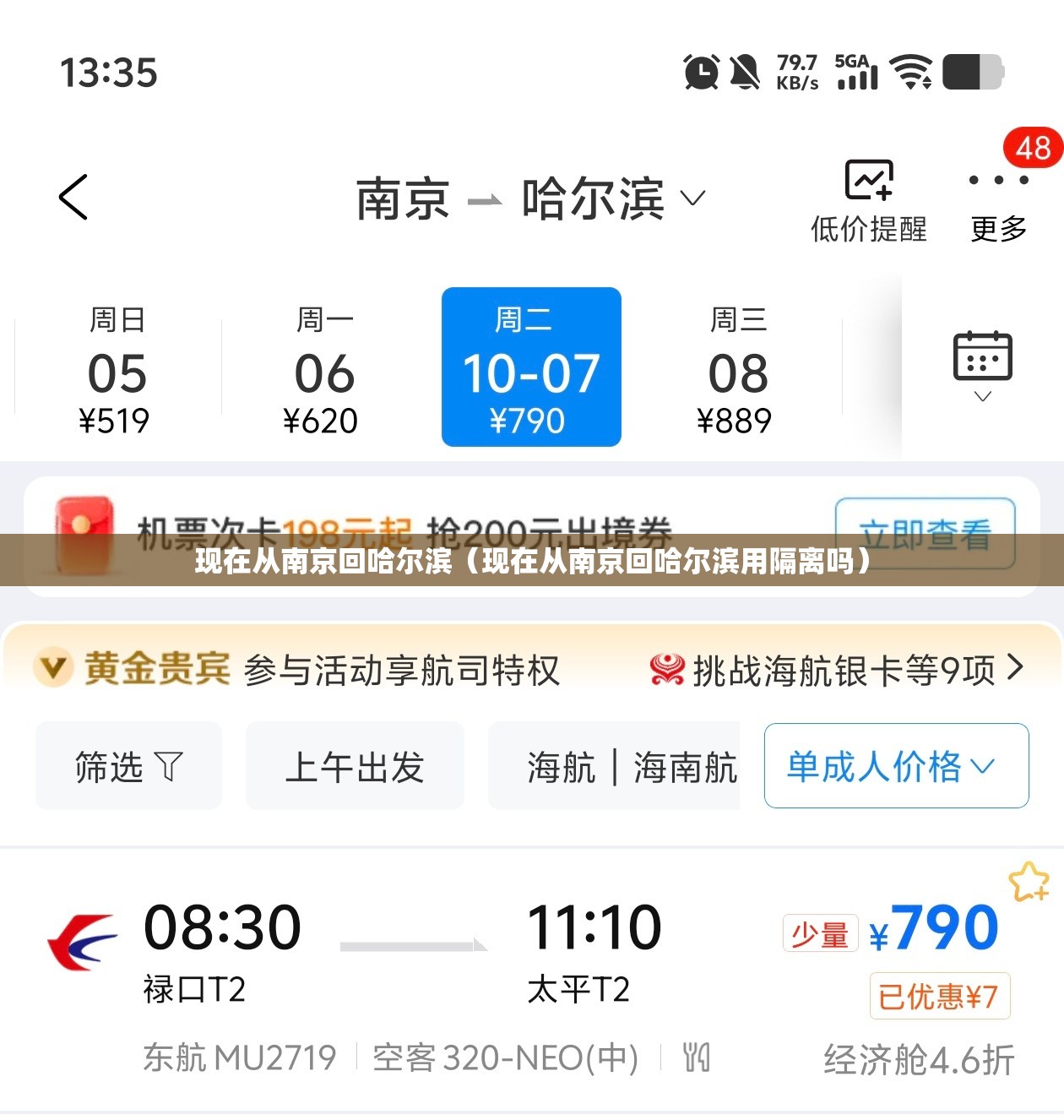Open the calendar date picker
Image resolution: width=1064 pixels, height=1120 pixels.
point(982,365)
